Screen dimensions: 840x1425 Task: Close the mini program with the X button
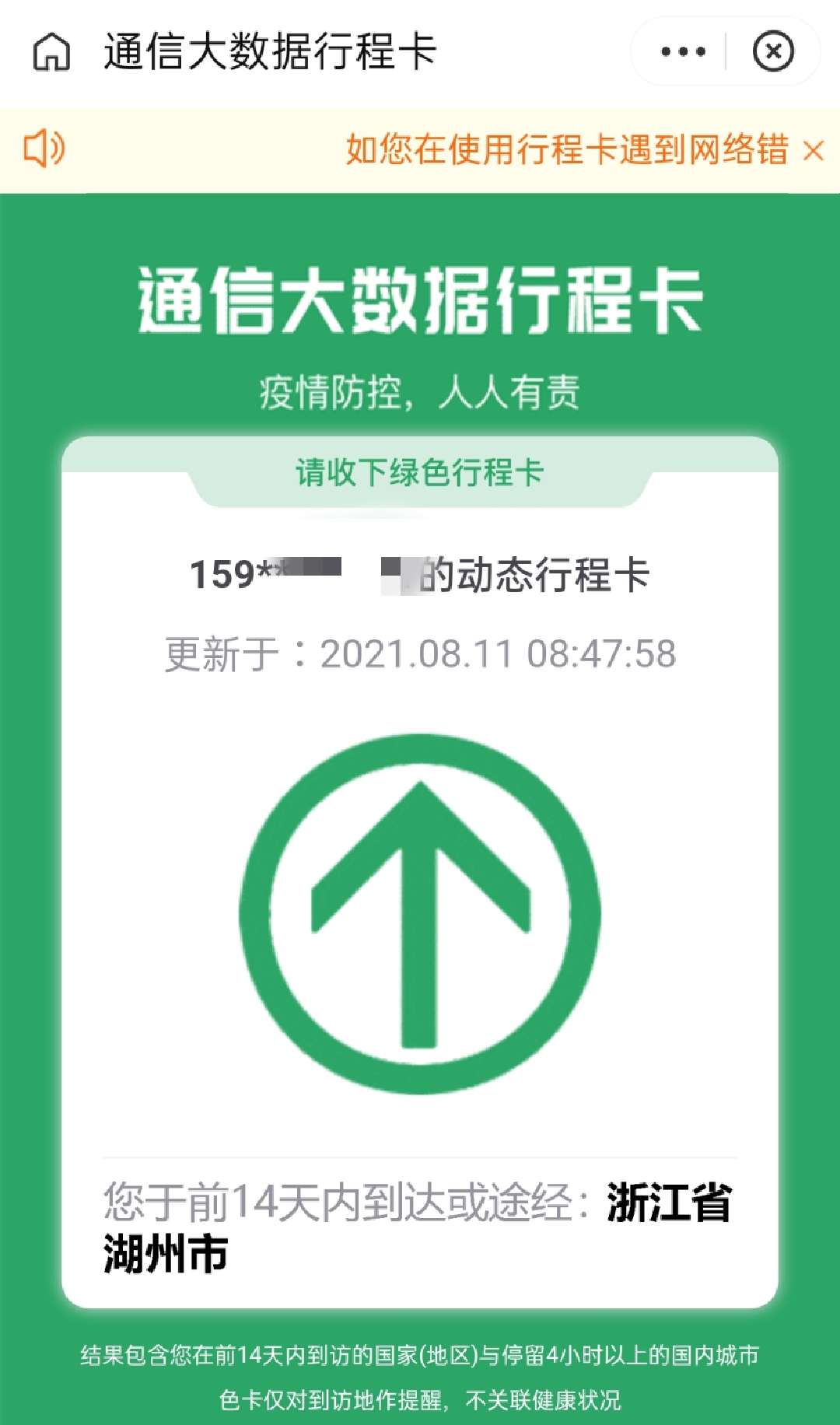(773, 52)
